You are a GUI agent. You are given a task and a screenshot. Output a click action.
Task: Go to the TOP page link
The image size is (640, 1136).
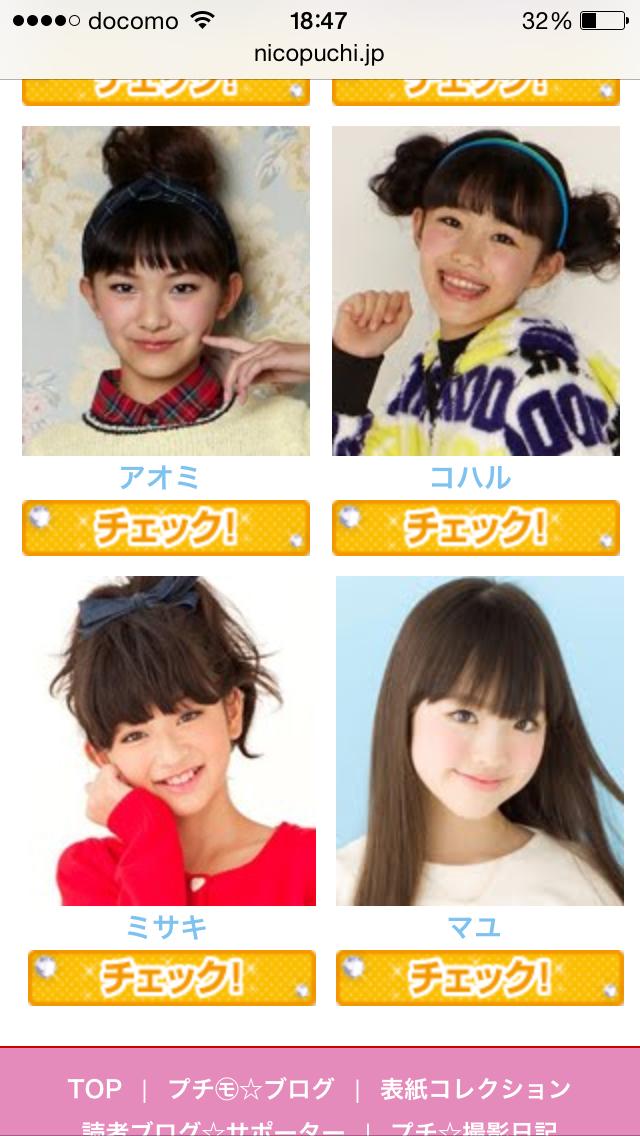pyautogui.click(x=95, y=1089)
